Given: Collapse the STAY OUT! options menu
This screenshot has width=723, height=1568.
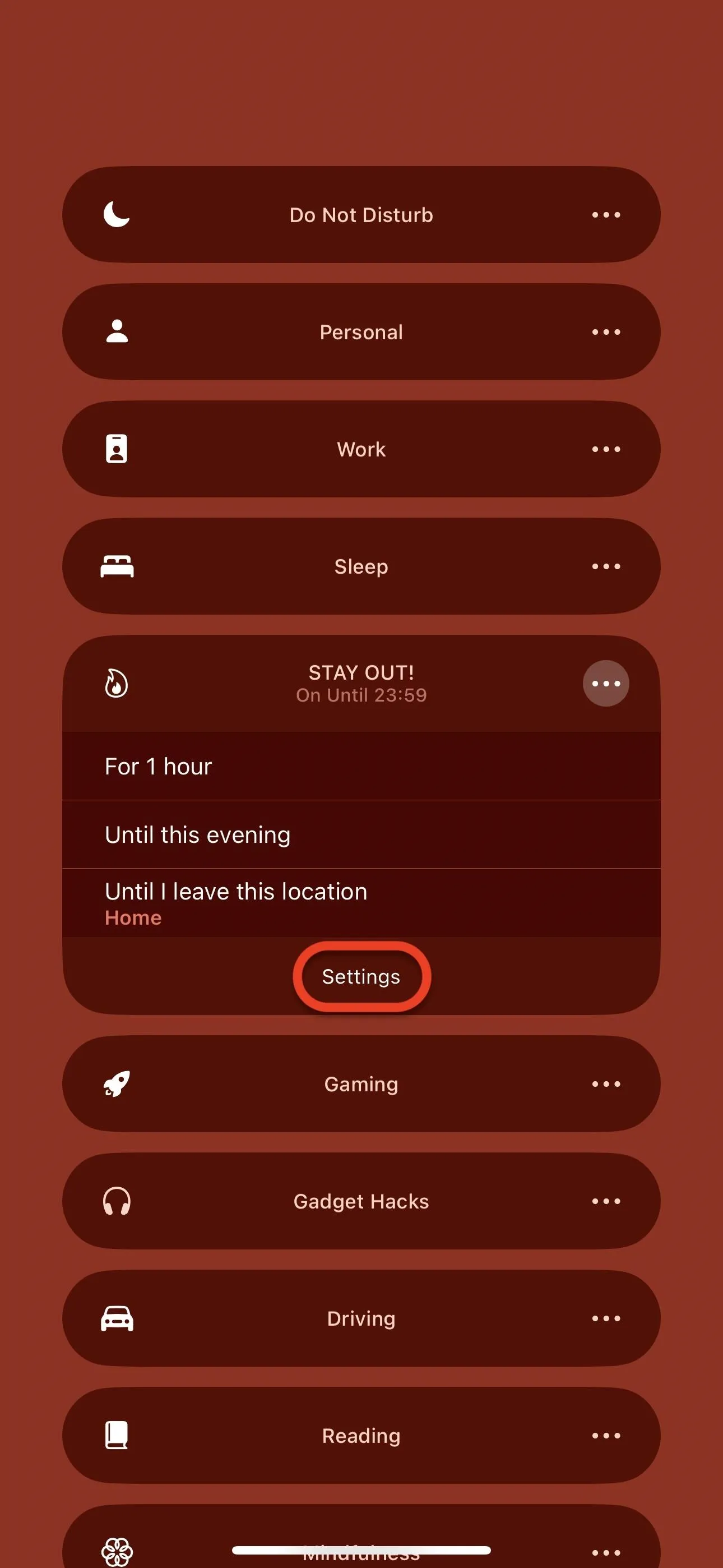Looking at the screenshot, I should coord(606,684).
